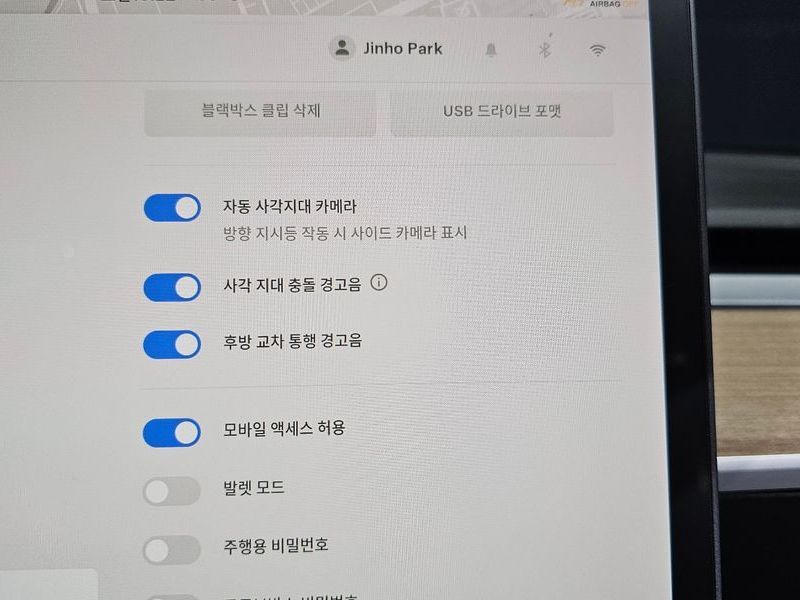Viewport: 800px width, 600px height.
Task: Disable 모바일 액세스 허용
Action: pyautogui.click(x=172, y=432)
